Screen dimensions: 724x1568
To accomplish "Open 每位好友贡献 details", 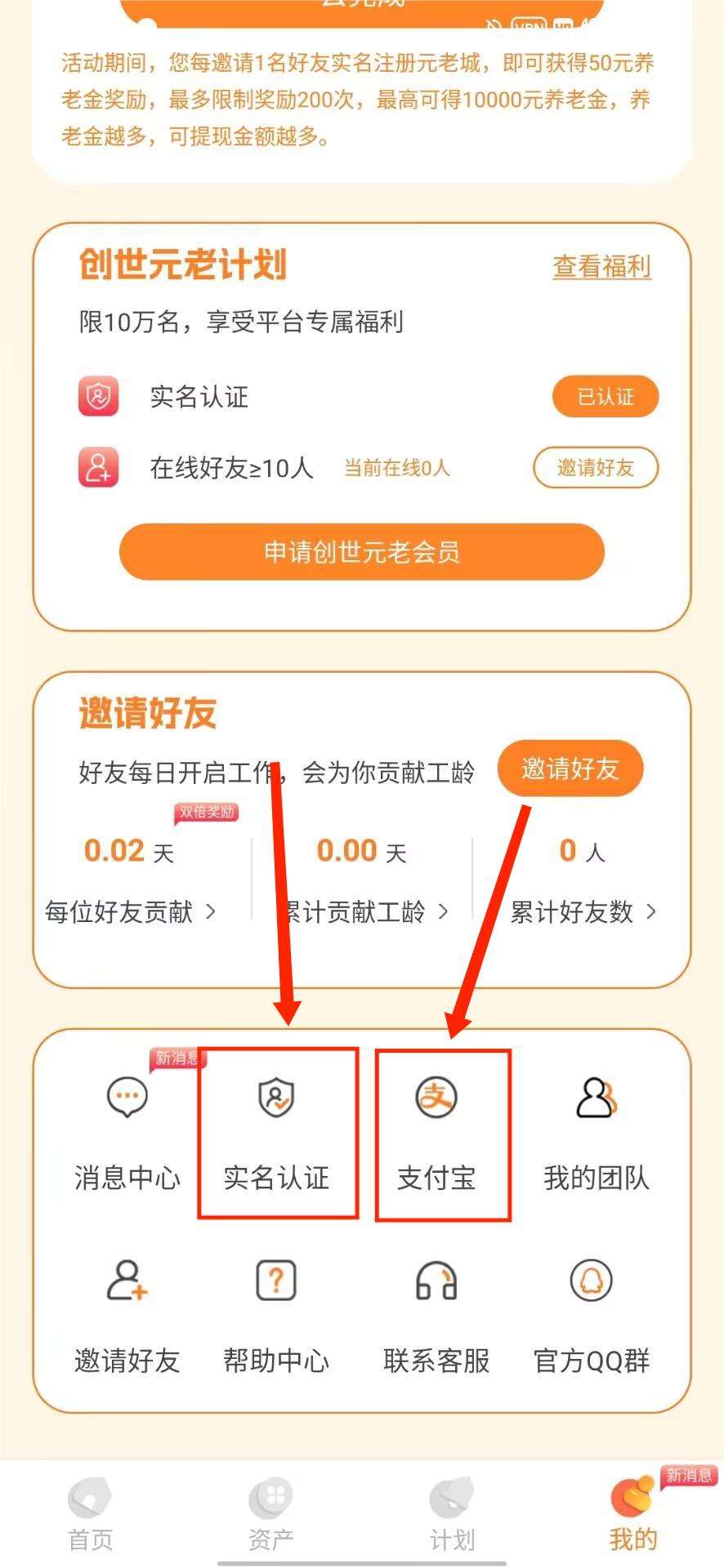I will click(131, 911).
